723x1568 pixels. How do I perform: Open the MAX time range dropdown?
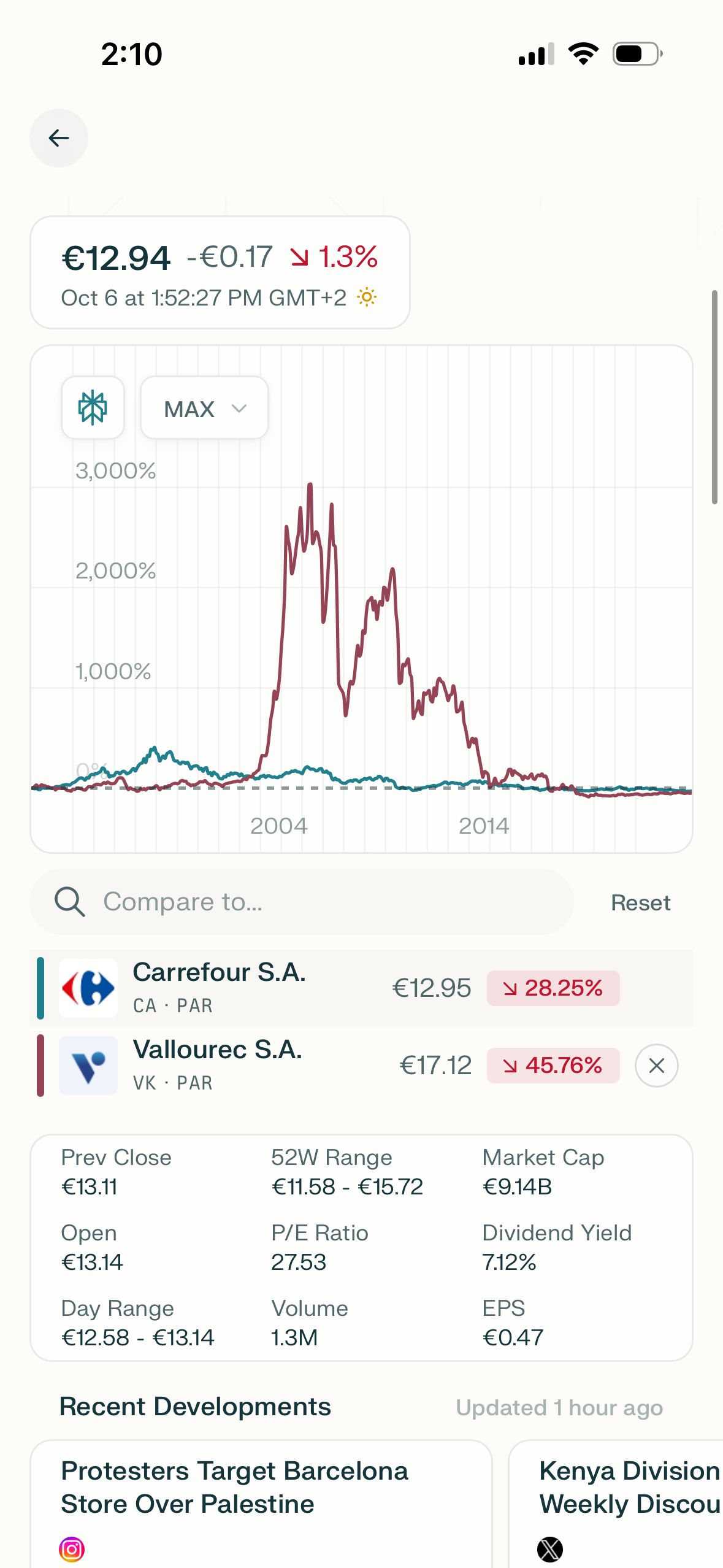(x=204, y=408)
